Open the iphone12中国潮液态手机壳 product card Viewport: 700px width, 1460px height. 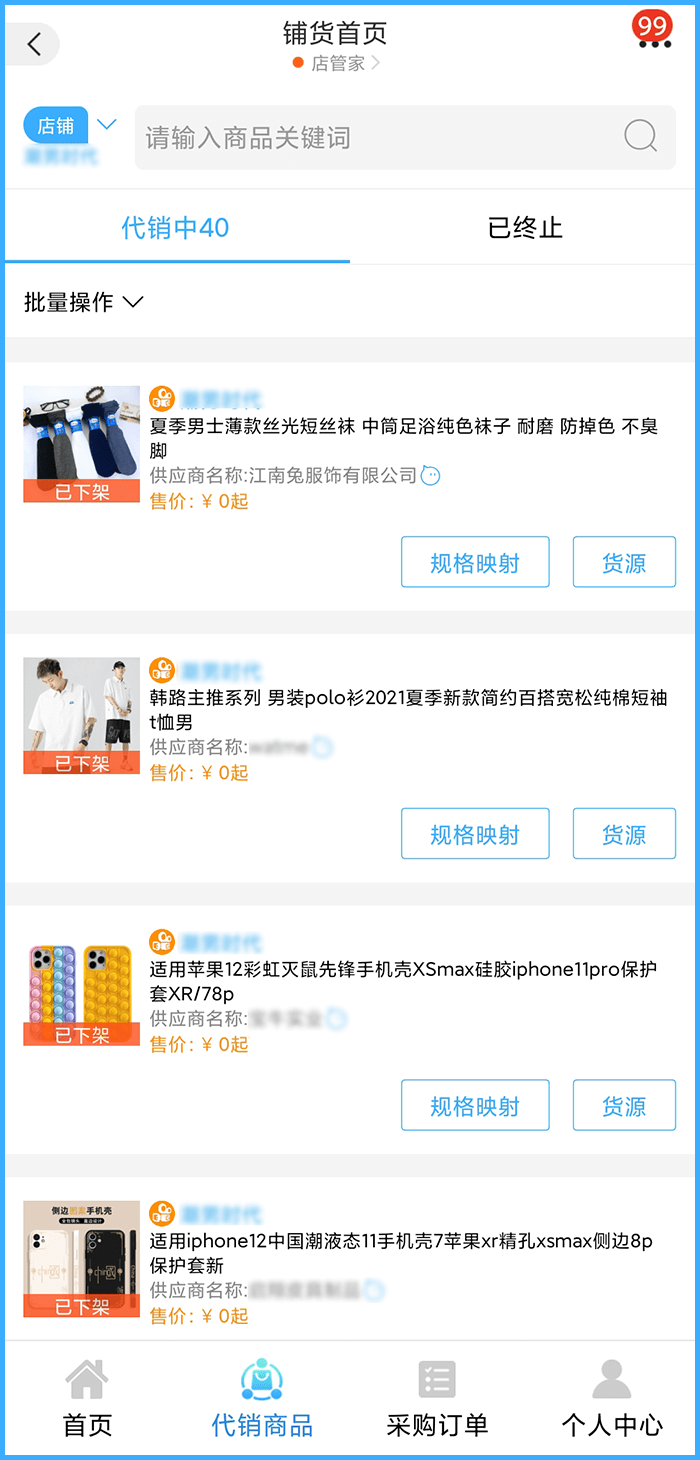pyautogui.click(x=400, y=1254)
